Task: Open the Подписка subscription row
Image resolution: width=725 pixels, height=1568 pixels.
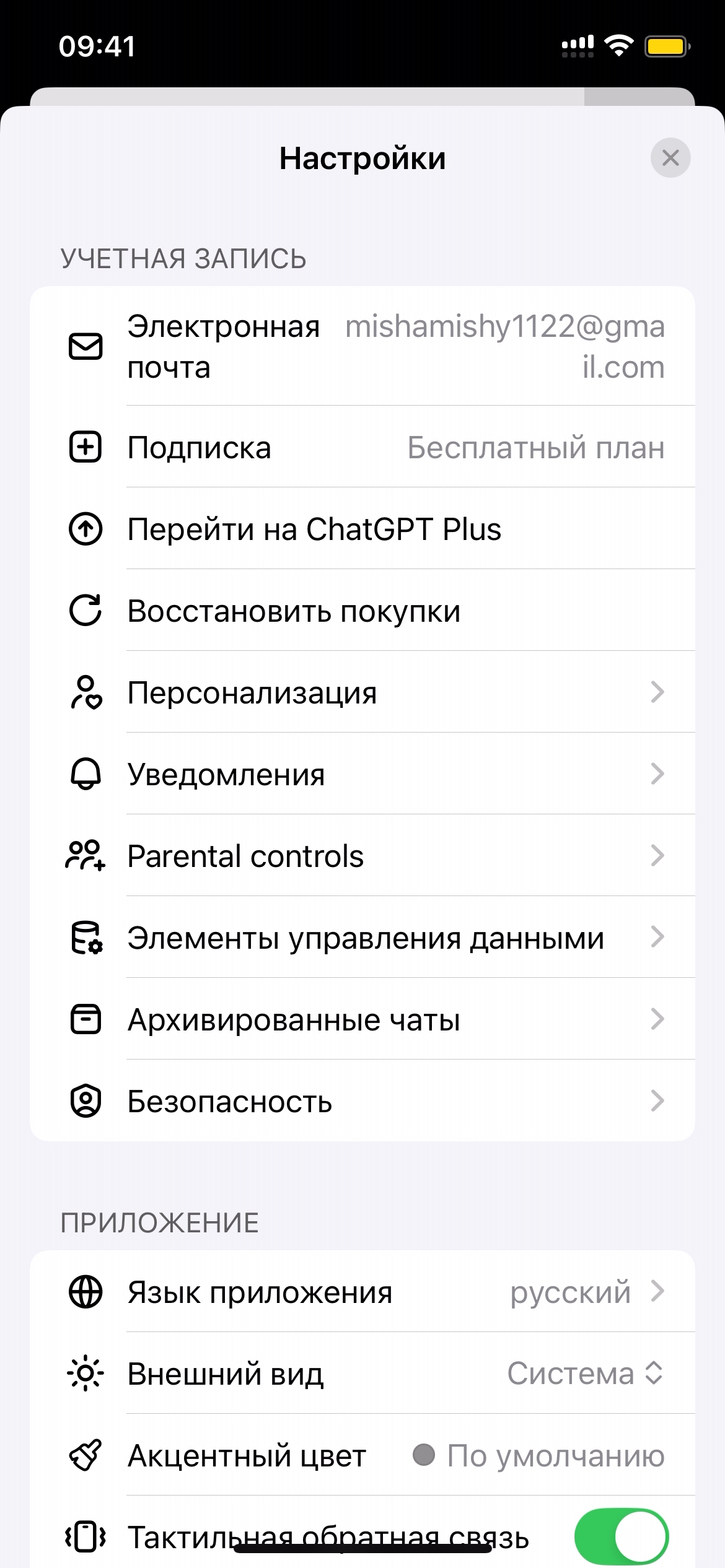Action: point(362,447)
